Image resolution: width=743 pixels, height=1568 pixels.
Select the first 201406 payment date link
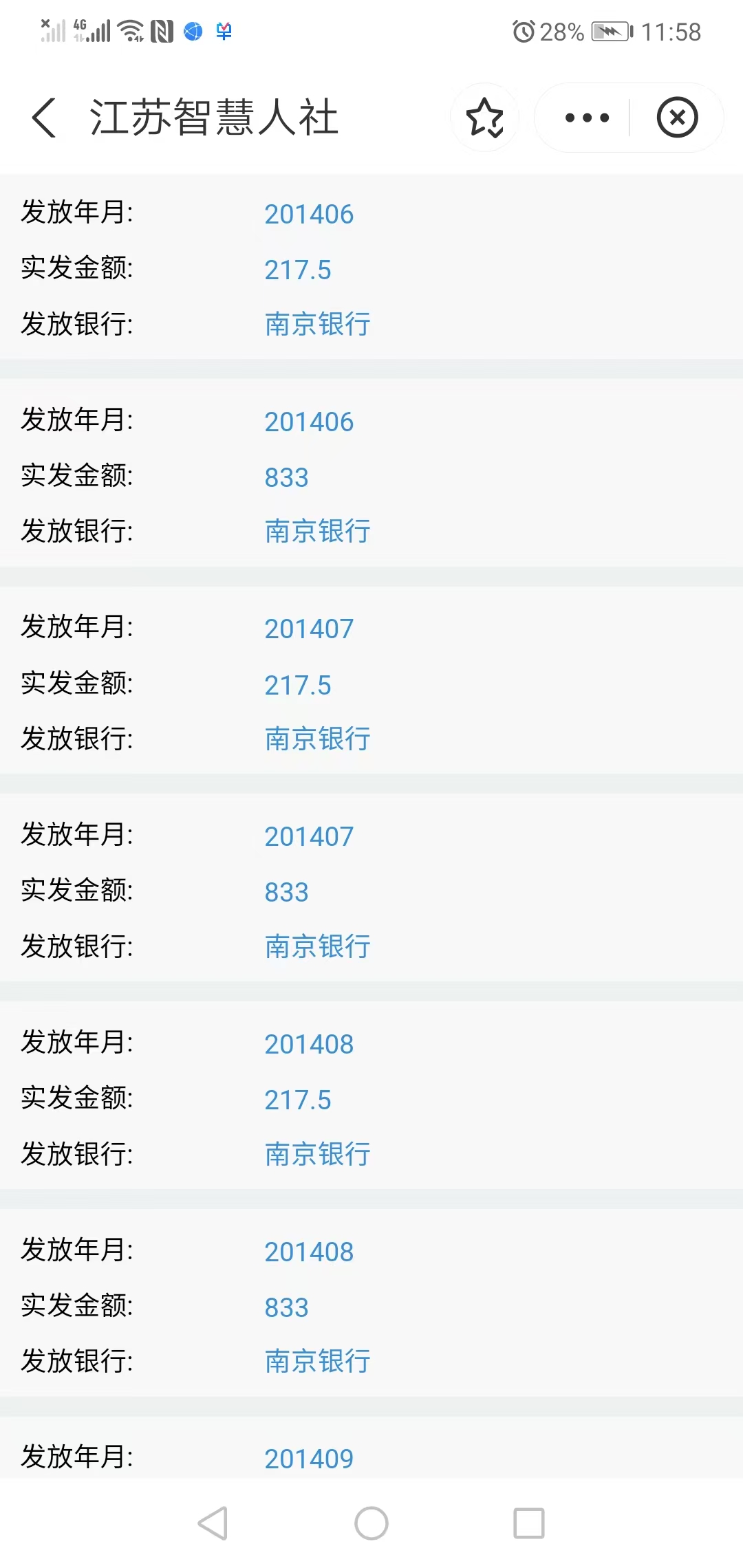309,214
